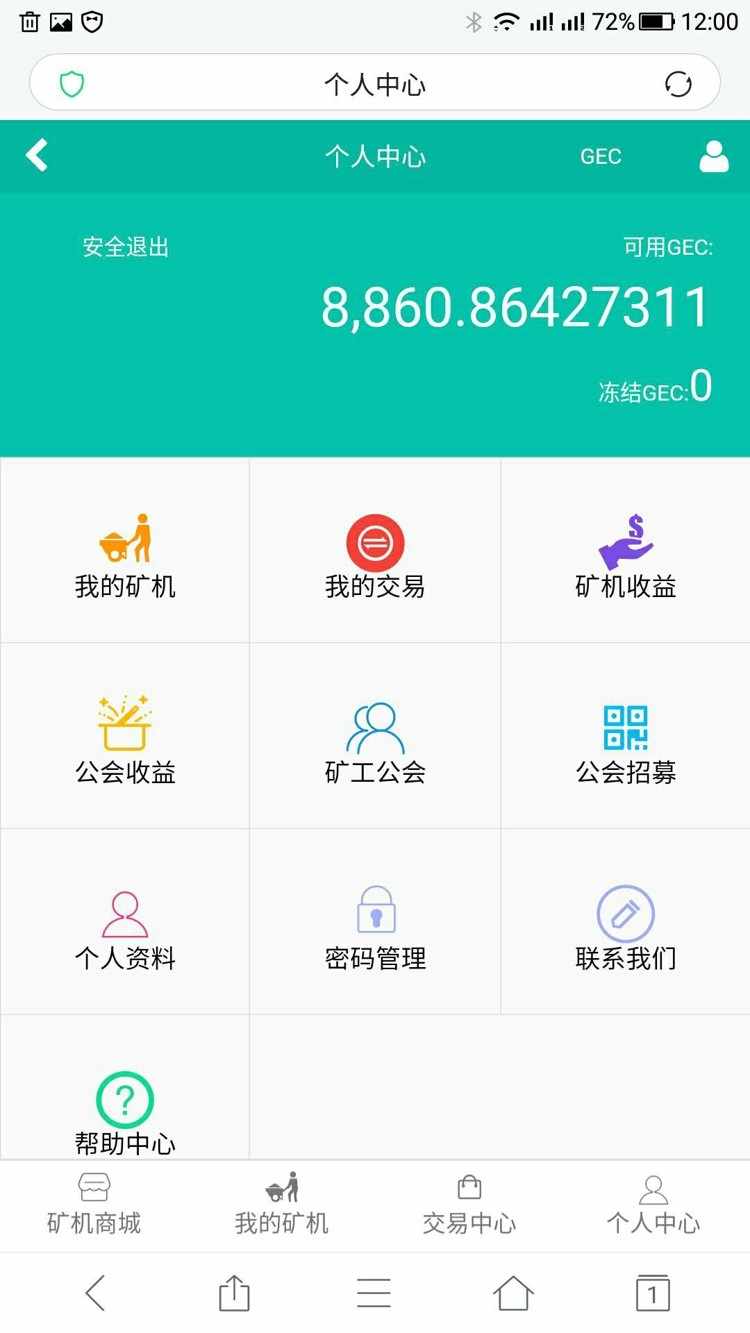Open 帮助中心 (Help Center) question icon
The width and height of the screenshot is (750, 1333).
(x=124, y=1095)
